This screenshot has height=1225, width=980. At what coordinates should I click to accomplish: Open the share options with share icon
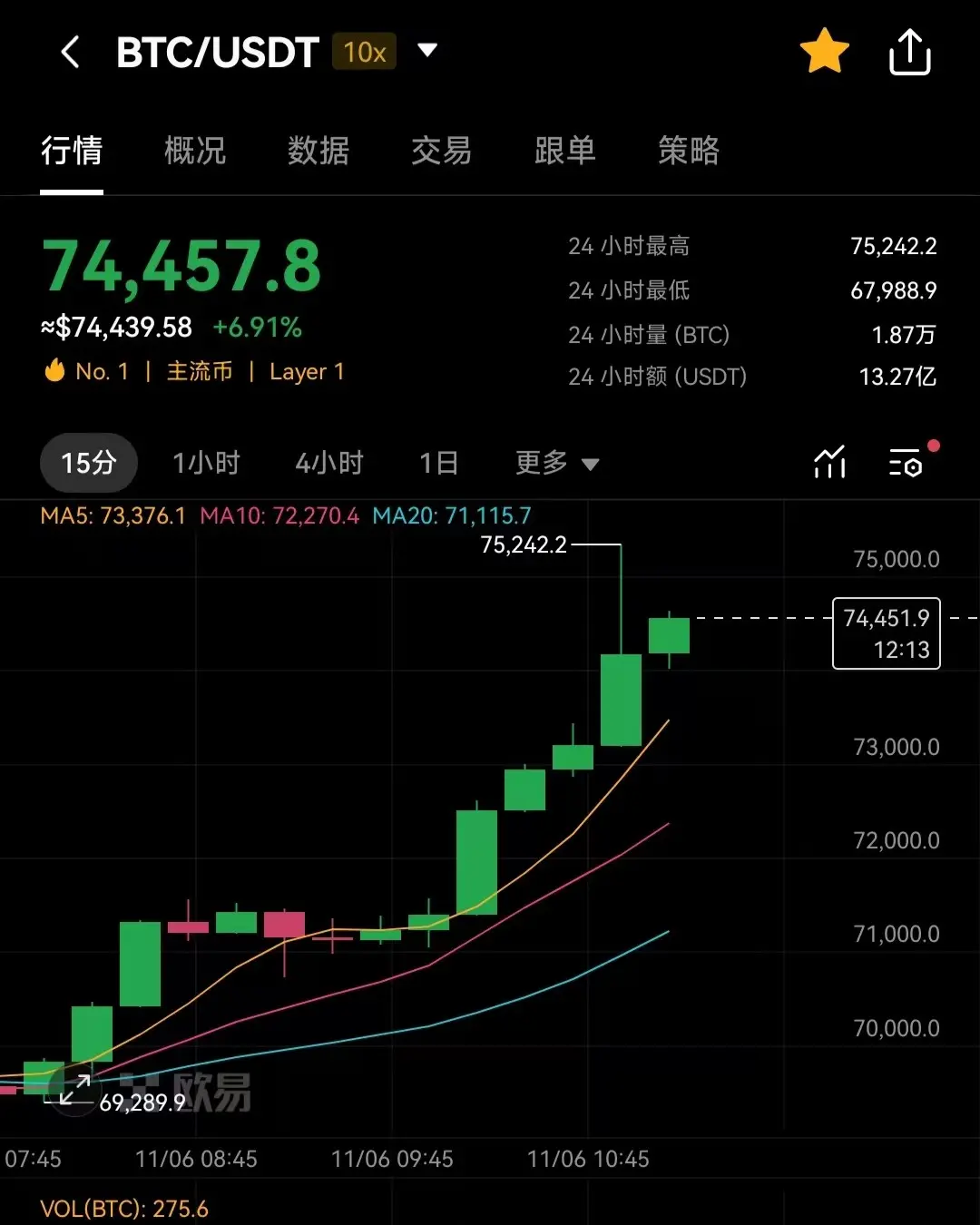click(909, 52)
